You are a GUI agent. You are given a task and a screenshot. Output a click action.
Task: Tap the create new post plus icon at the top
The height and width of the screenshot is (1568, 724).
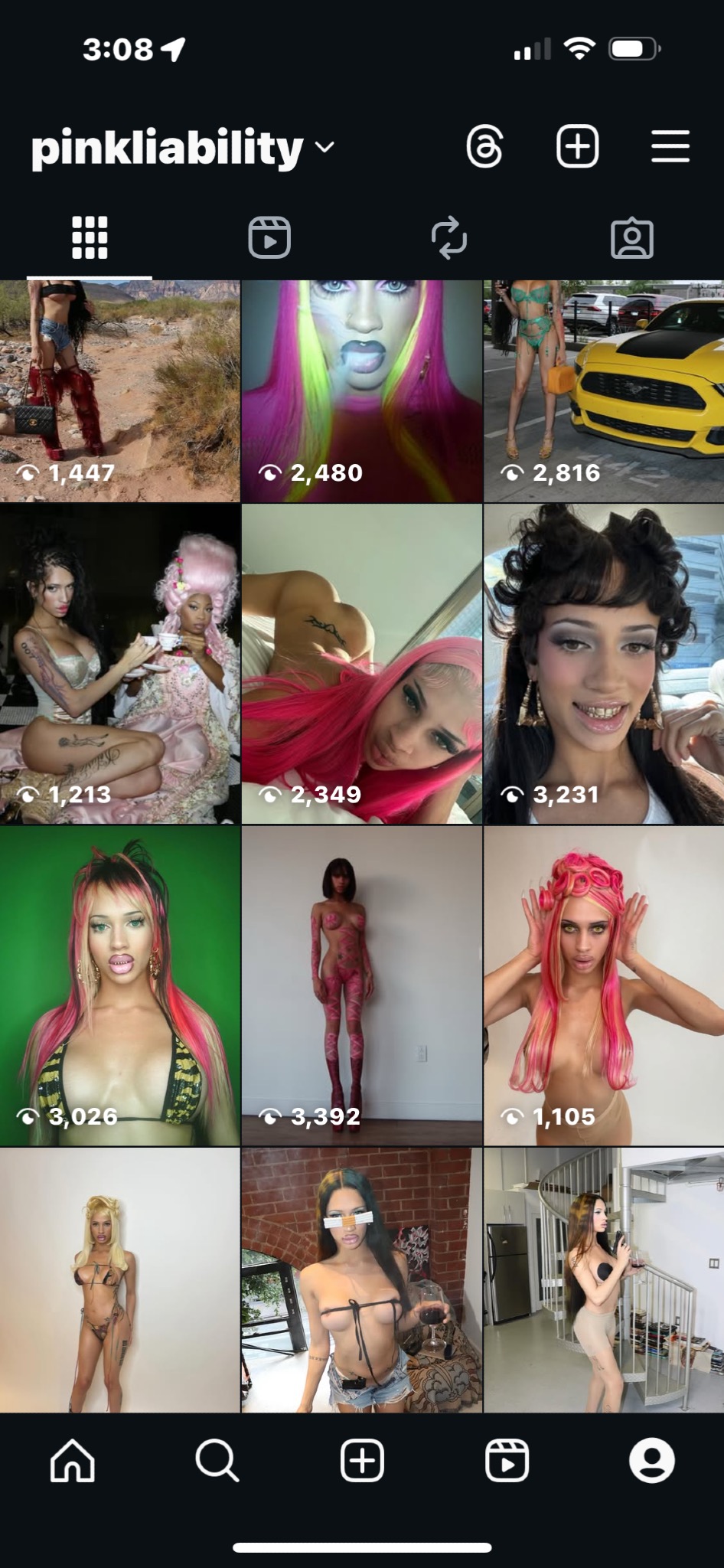577,146
